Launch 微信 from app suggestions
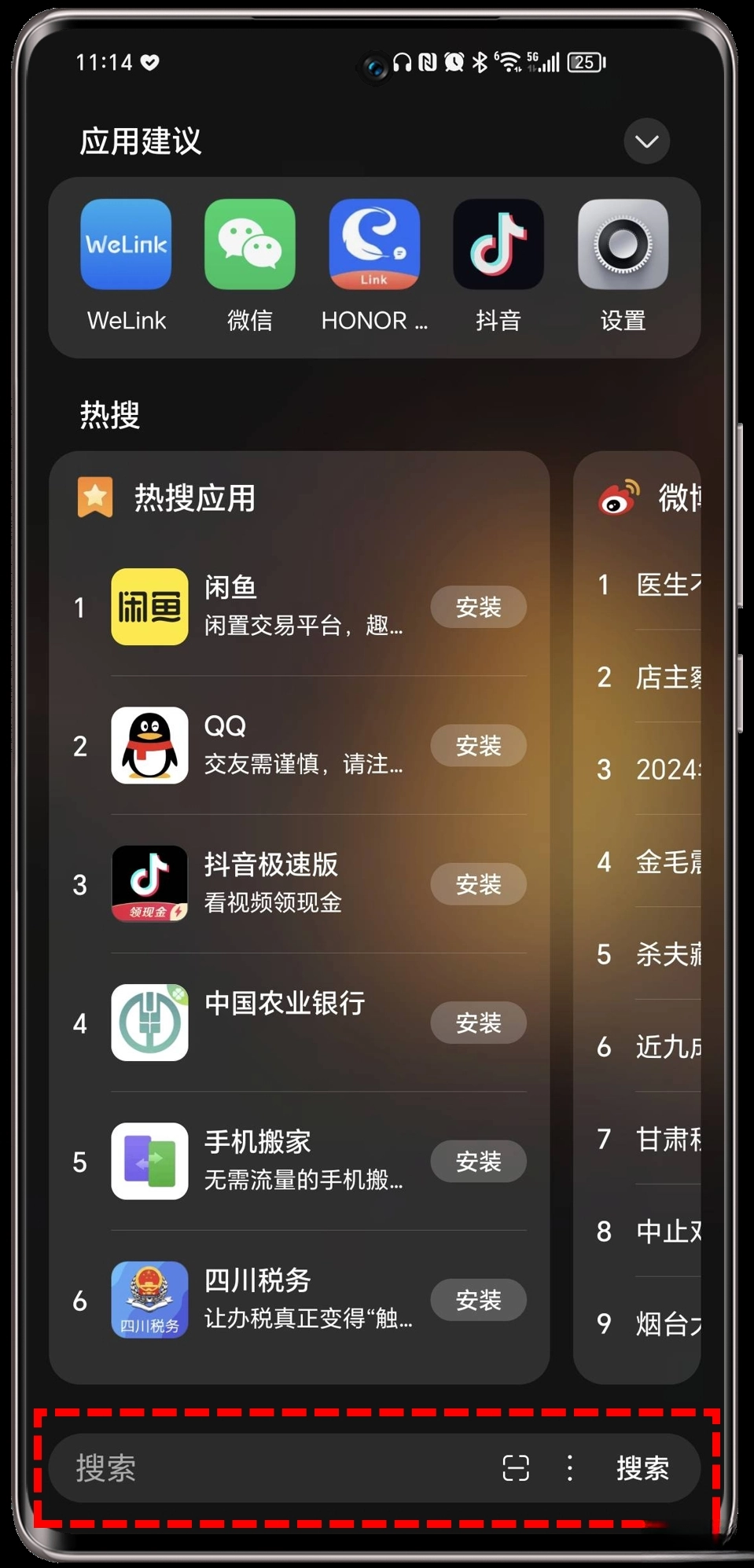 pyautogui.click(x=249, y=244)
